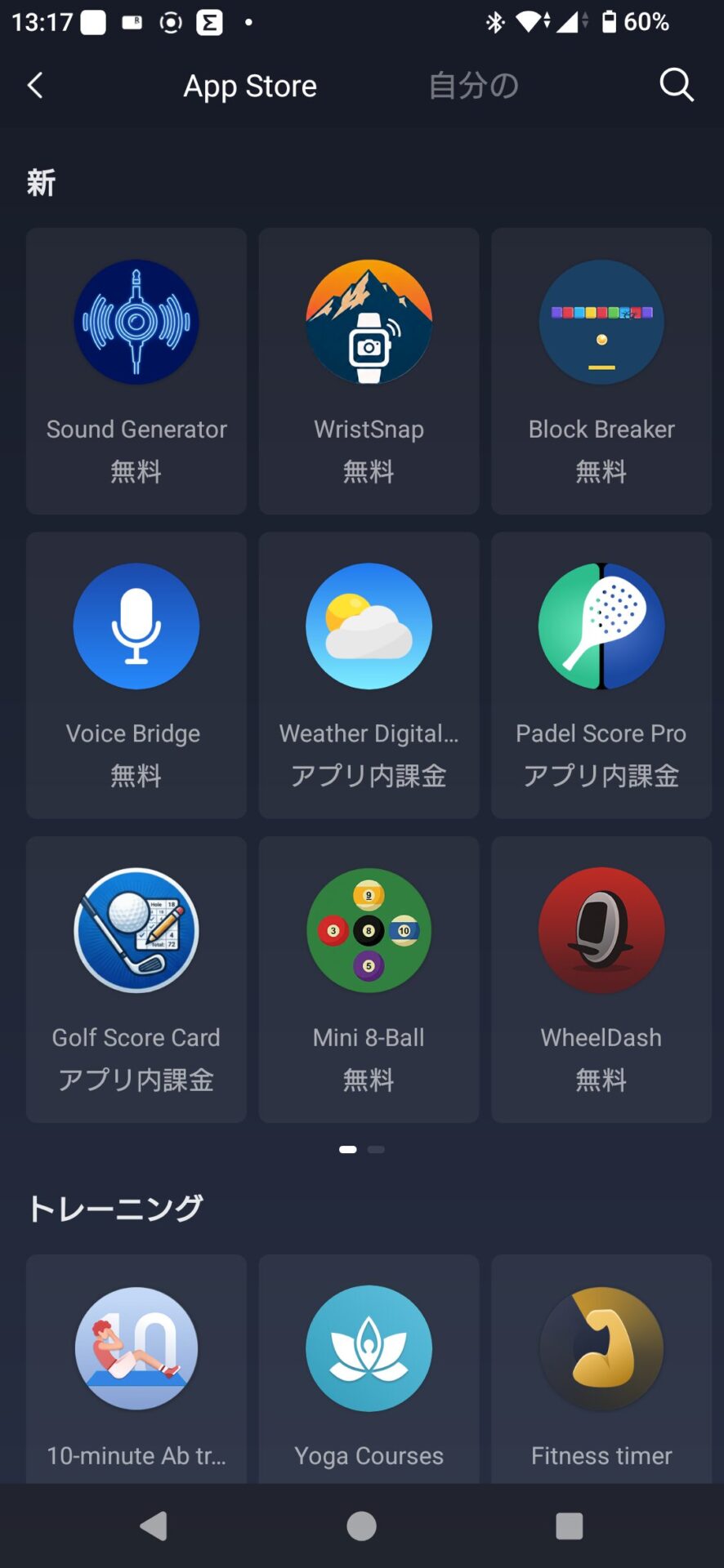Open the Golf Score Card app
724x1568 pixels.
pos(136,978)
